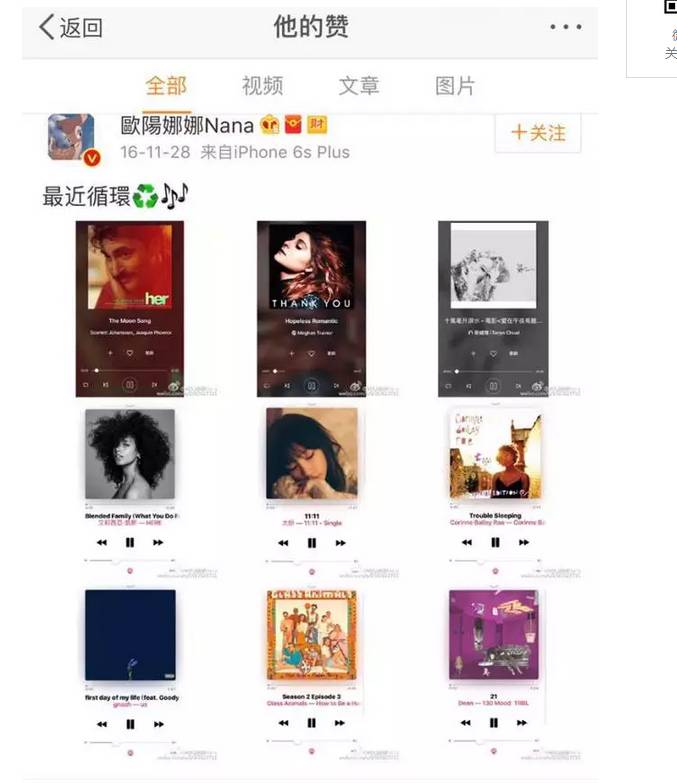Open 歐陽娜娜Nana's profile avatar
Image resolution: width=677 pixels, height=783 pixels.
click(72, 138)
